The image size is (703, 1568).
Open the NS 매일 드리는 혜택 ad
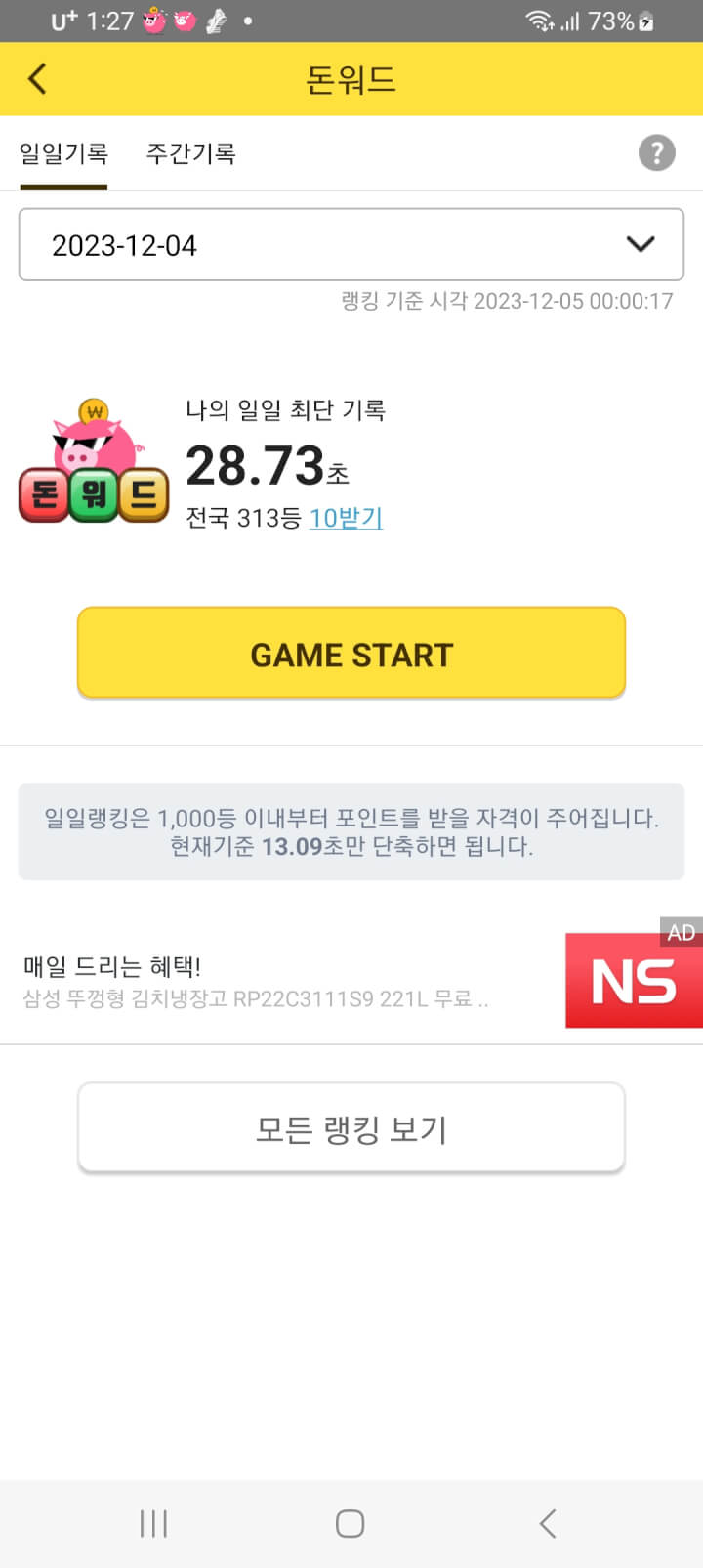tap(351, 981)
